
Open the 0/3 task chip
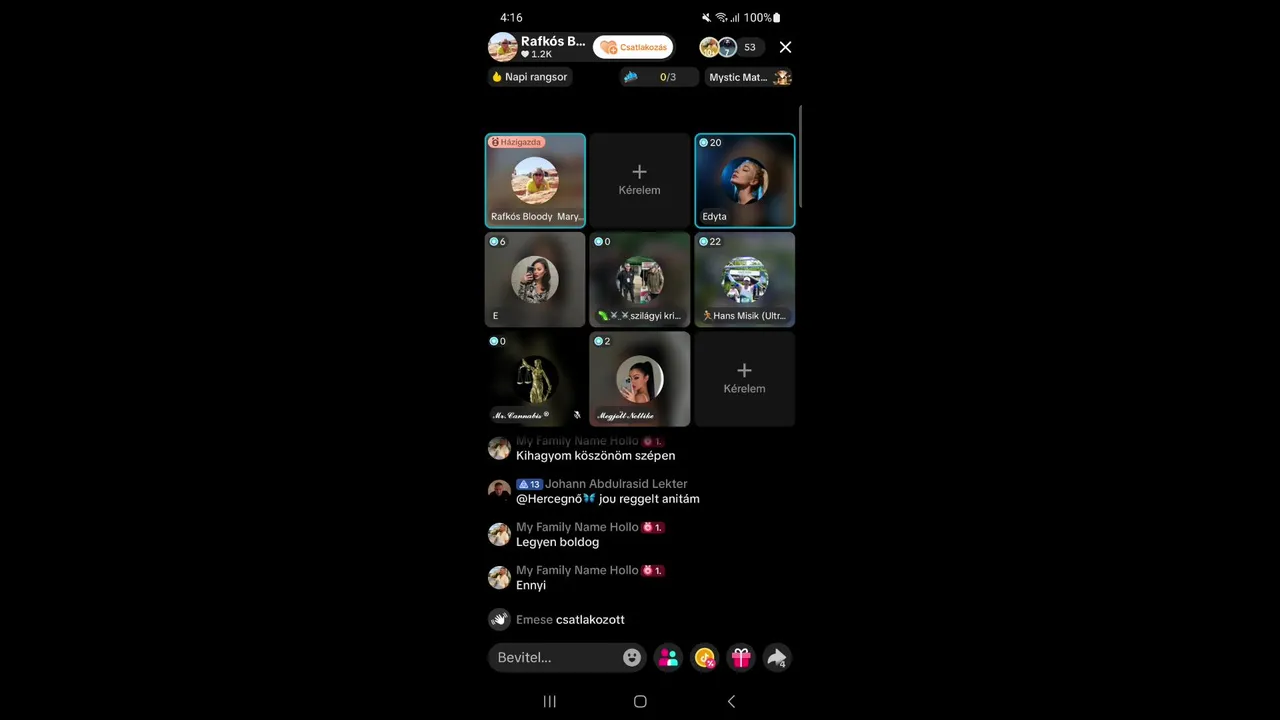click(660, 77)
